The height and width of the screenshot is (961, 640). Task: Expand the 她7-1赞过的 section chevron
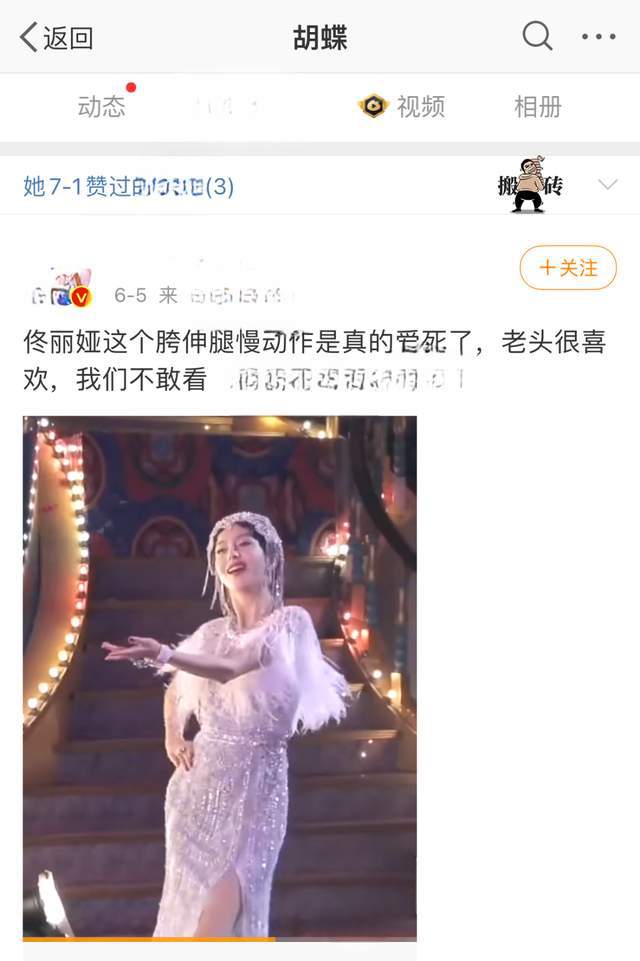(607, 185)
